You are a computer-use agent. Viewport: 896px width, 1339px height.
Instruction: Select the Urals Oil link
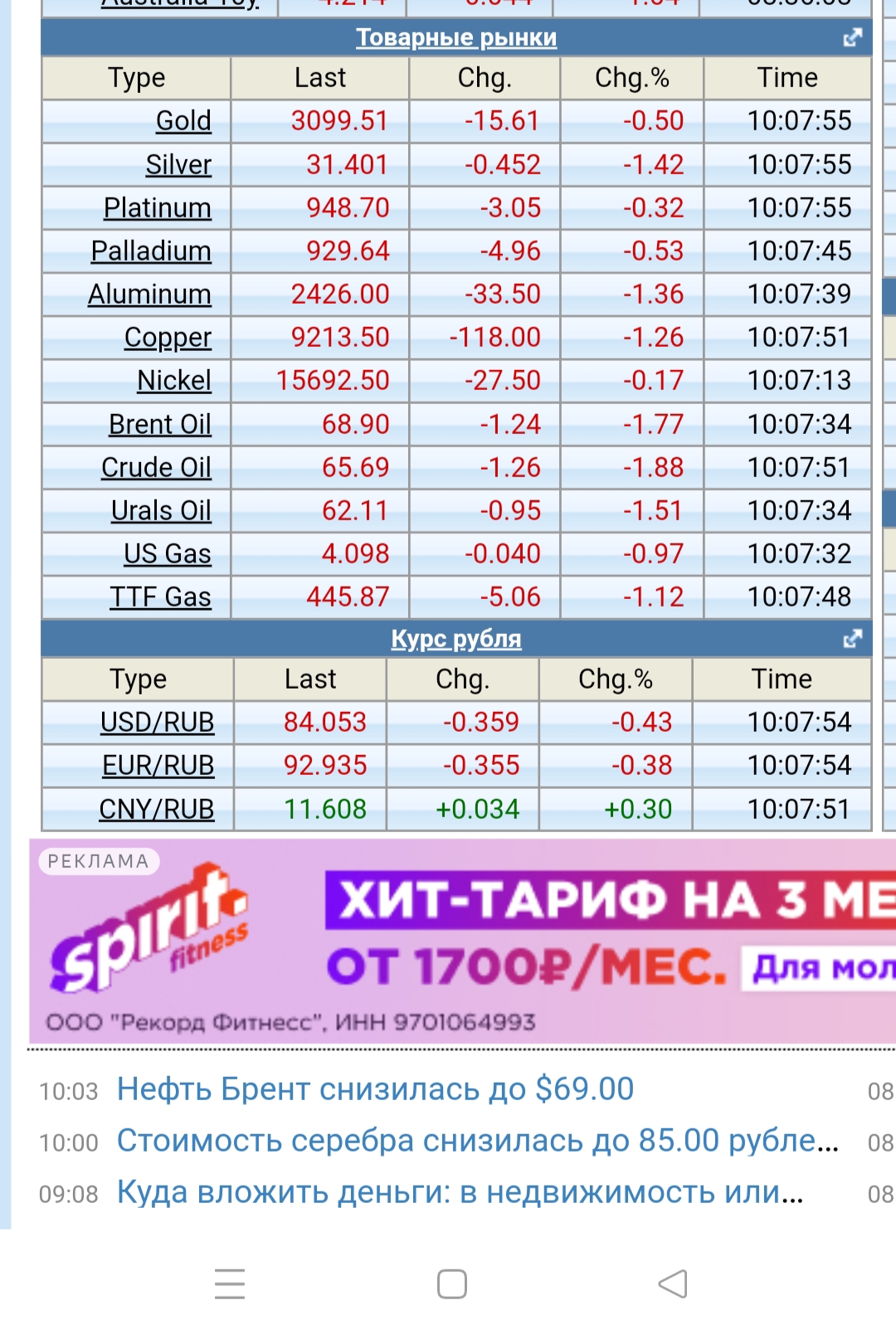point(161,511)
